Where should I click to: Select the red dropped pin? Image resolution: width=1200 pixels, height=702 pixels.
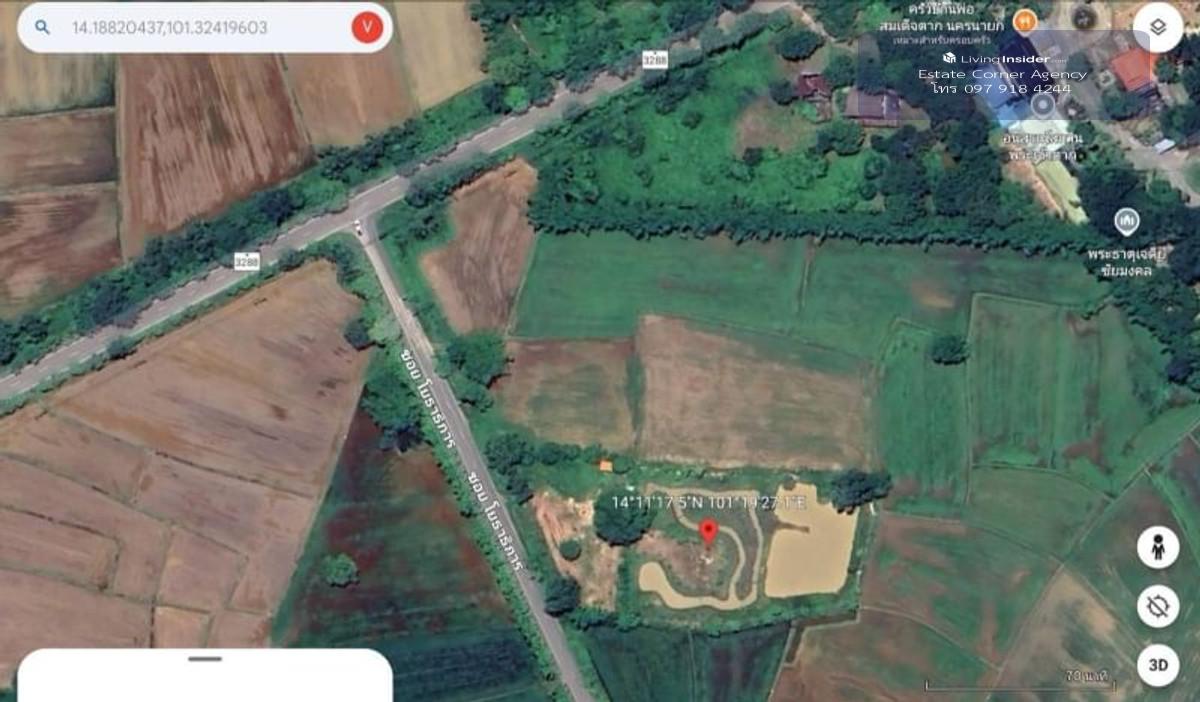click(708, 533)
